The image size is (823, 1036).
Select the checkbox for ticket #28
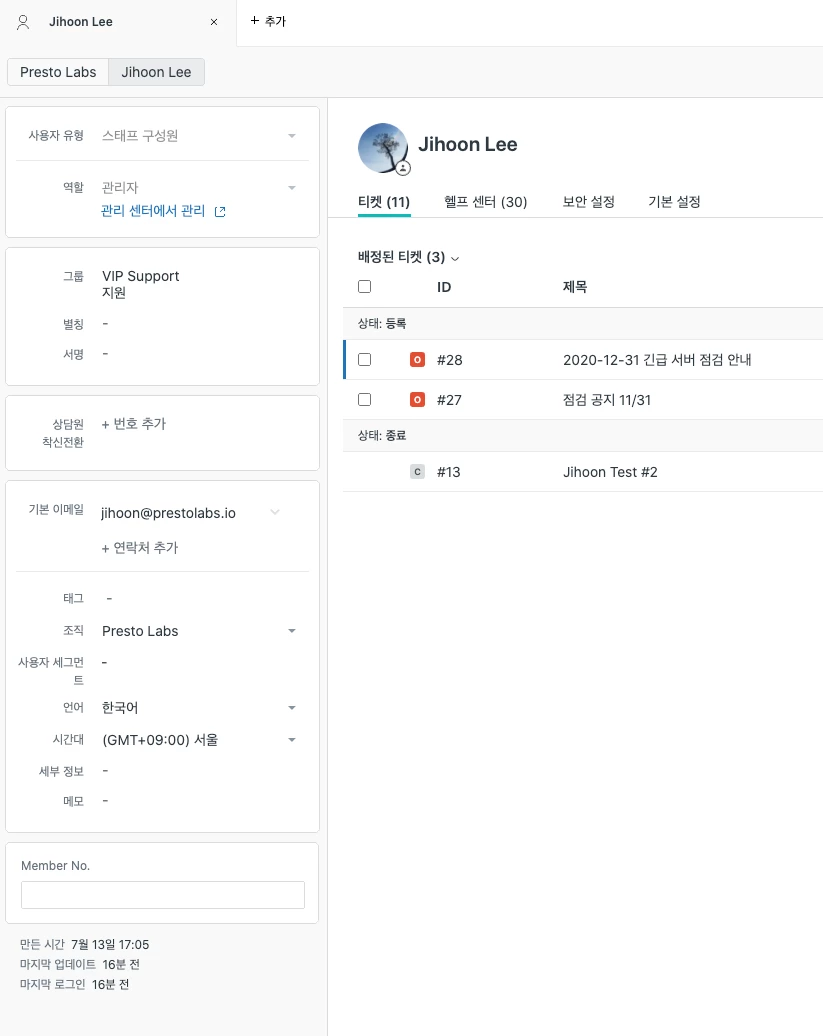click(364, 360)
